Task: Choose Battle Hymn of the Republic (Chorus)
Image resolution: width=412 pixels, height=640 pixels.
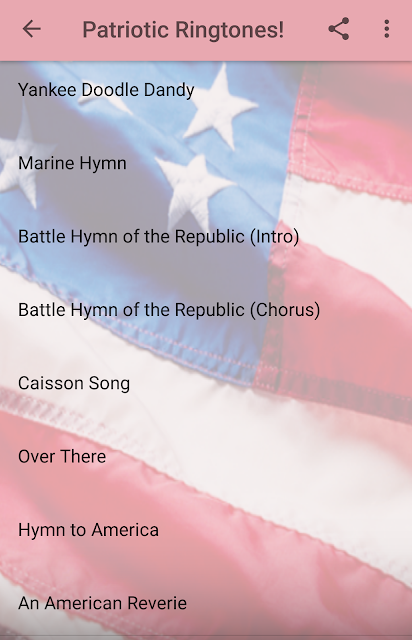Action: coord(206,310)
